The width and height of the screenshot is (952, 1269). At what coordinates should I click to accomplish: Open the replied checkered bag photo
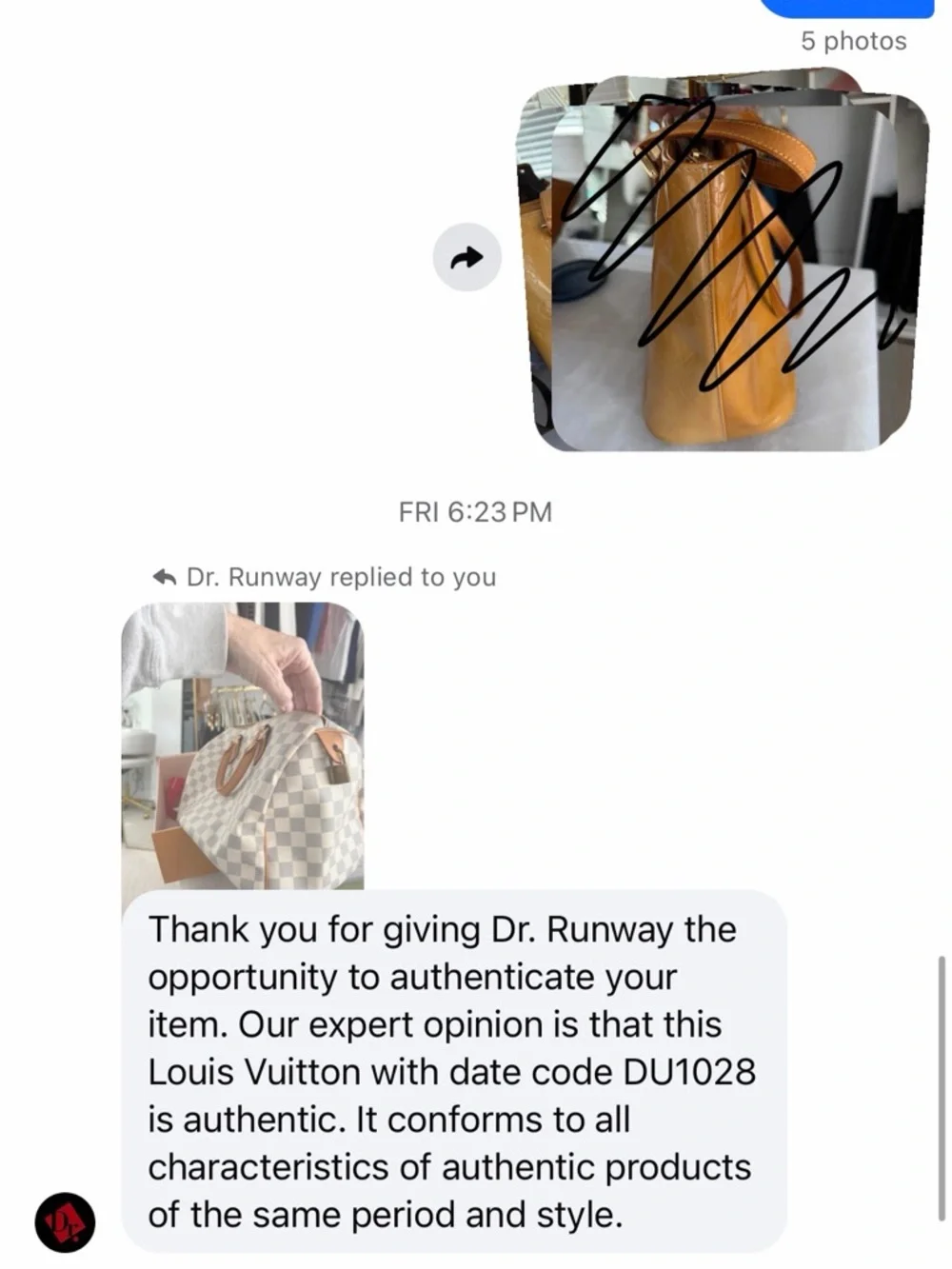coord(243,747)
